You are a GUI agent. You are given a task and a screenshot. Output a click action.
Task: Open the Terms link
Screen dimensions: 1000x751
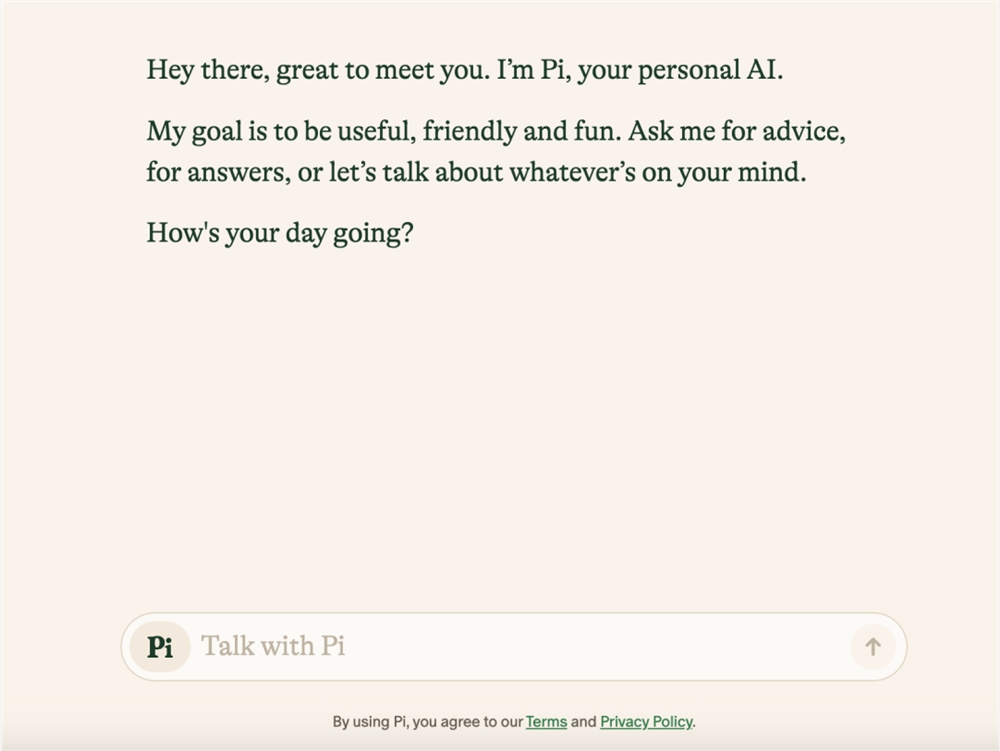[546, 721]
